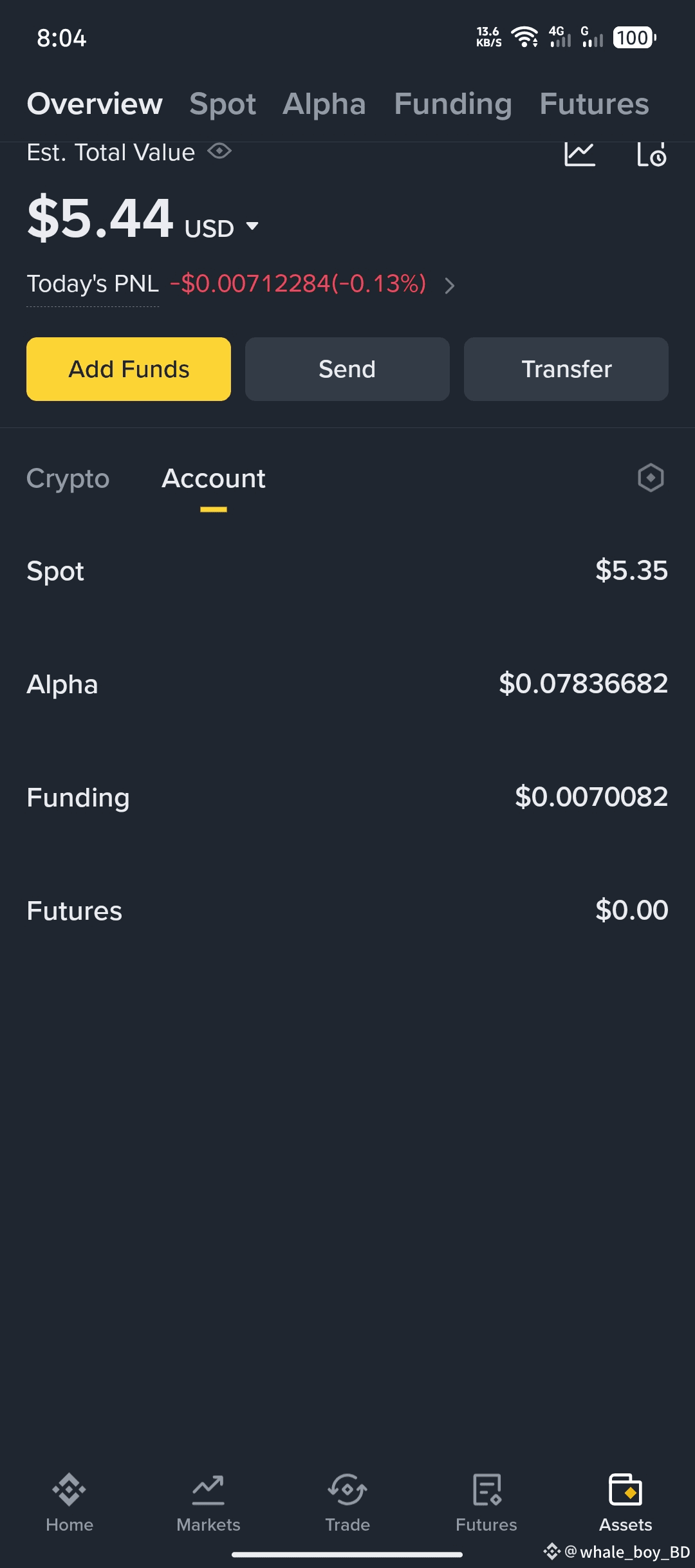
Task: Open the transaction history icon
Action: (x=651, y=155)
